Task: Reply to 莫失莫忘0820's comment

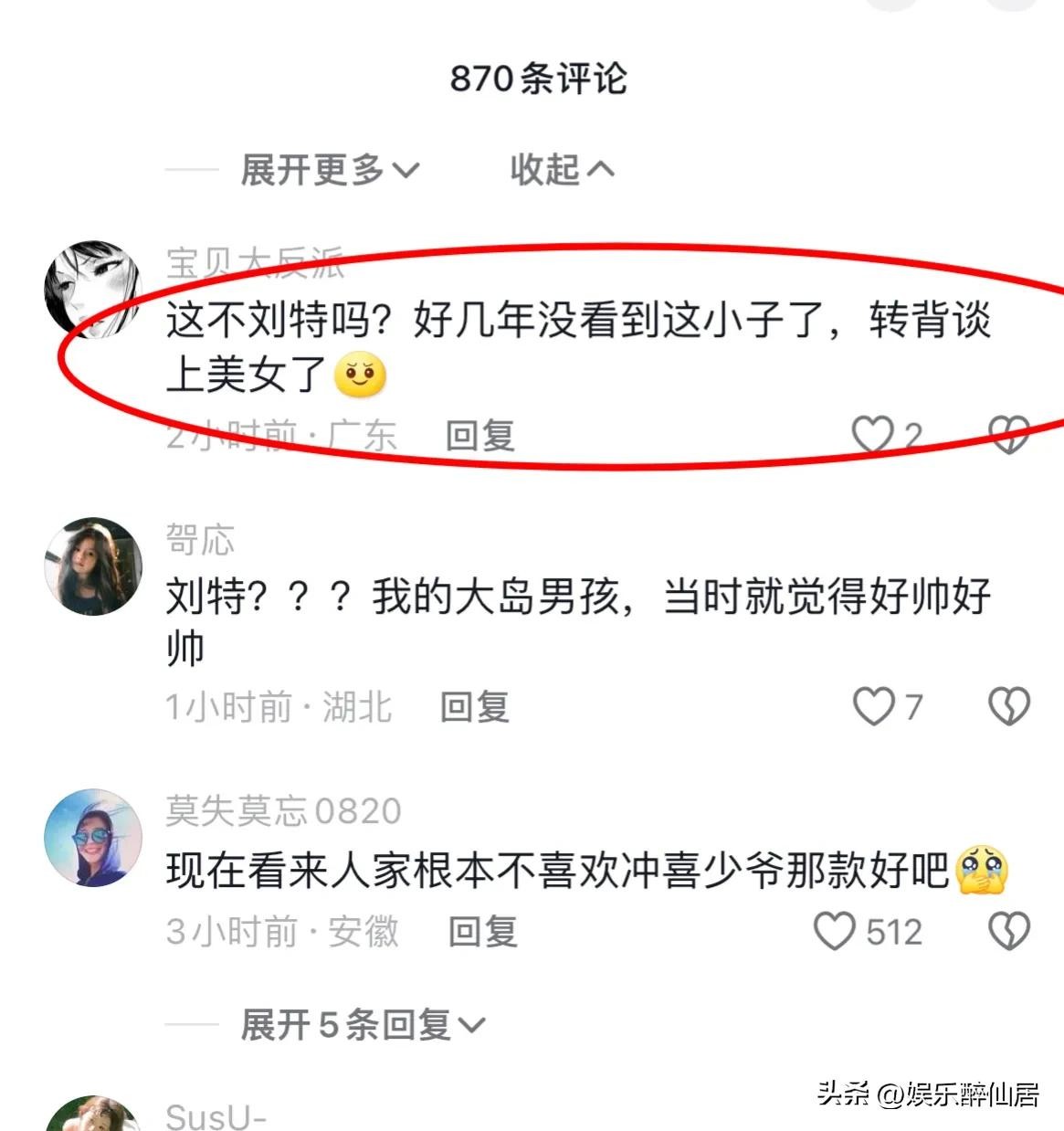Action: tap(482, 932)
